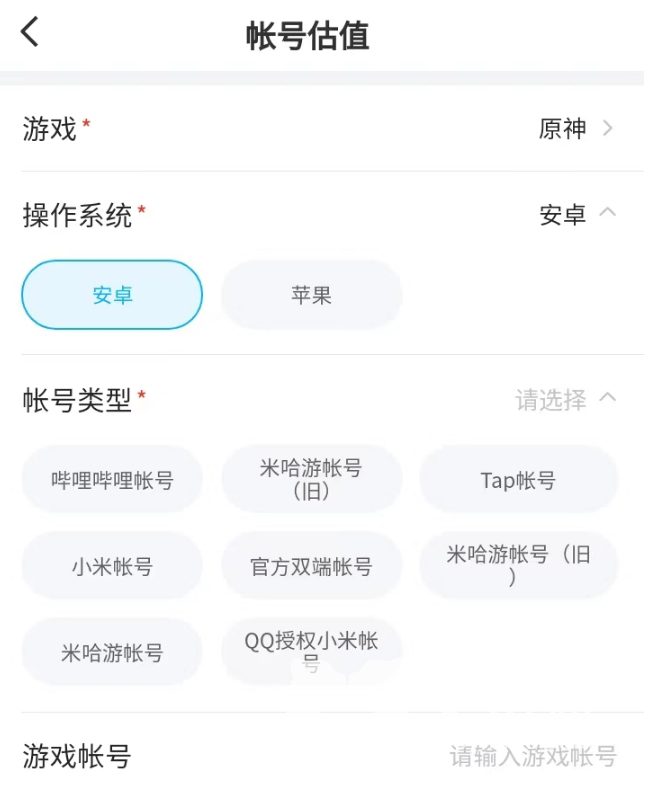Pick the 哔哩哔哩帐号 account type
Image resolution: width=652 pixels, height=793 pixels.
112,480
